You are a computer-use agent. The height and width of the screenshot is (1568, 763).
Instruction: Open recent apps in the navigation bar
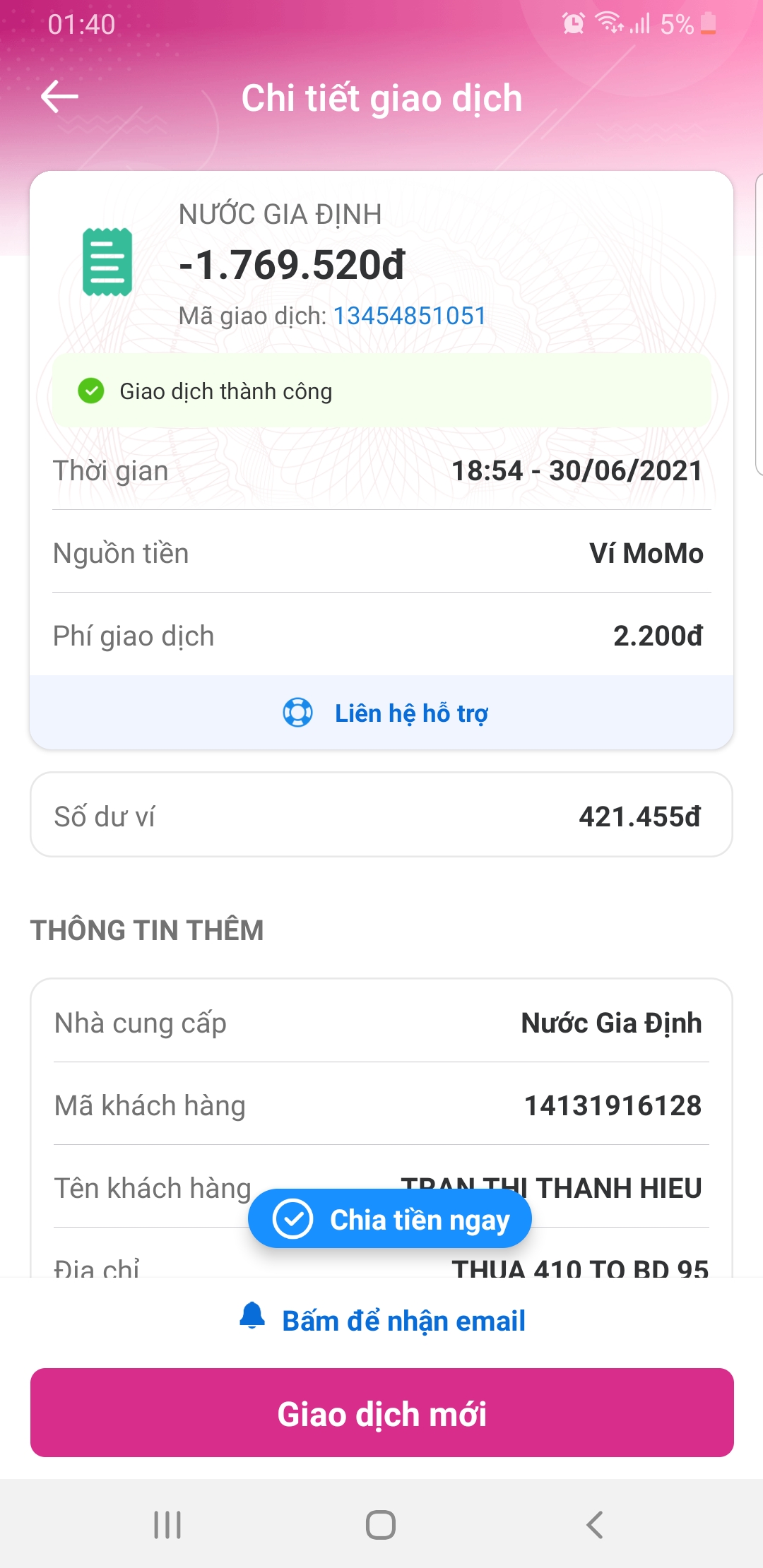(167, 1524)
